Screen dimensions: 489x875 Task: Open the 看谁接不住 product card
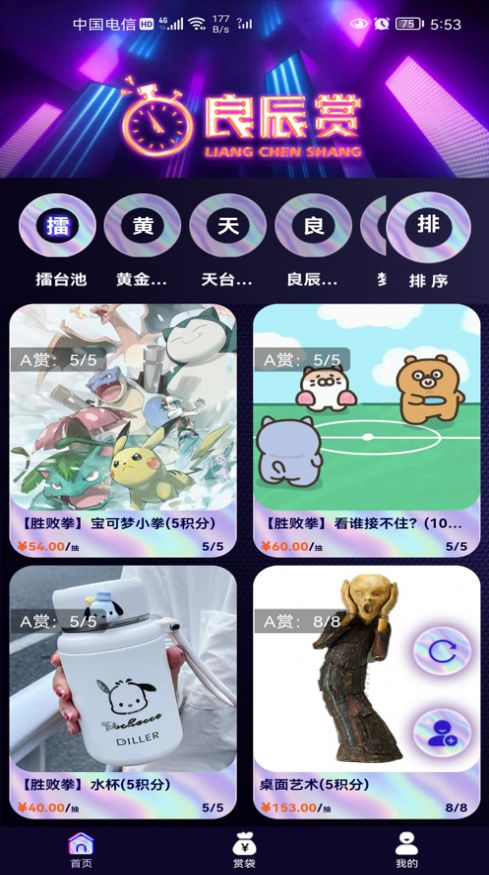pos(367,430)
